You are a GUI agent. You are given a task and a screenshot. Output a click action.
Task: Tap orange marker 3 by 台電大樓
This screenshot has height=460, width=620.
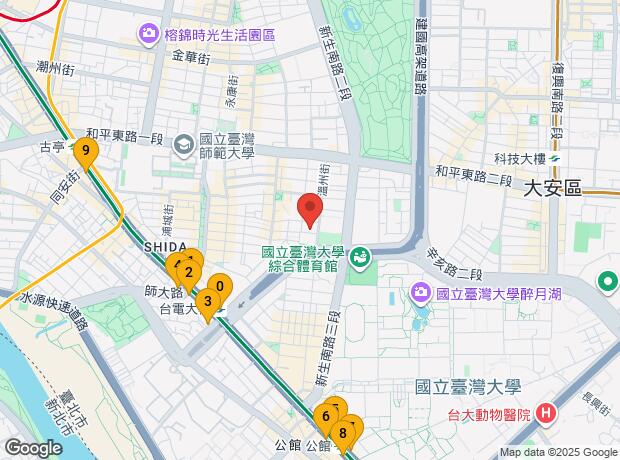pyautogui.click(x=208, y=305)
